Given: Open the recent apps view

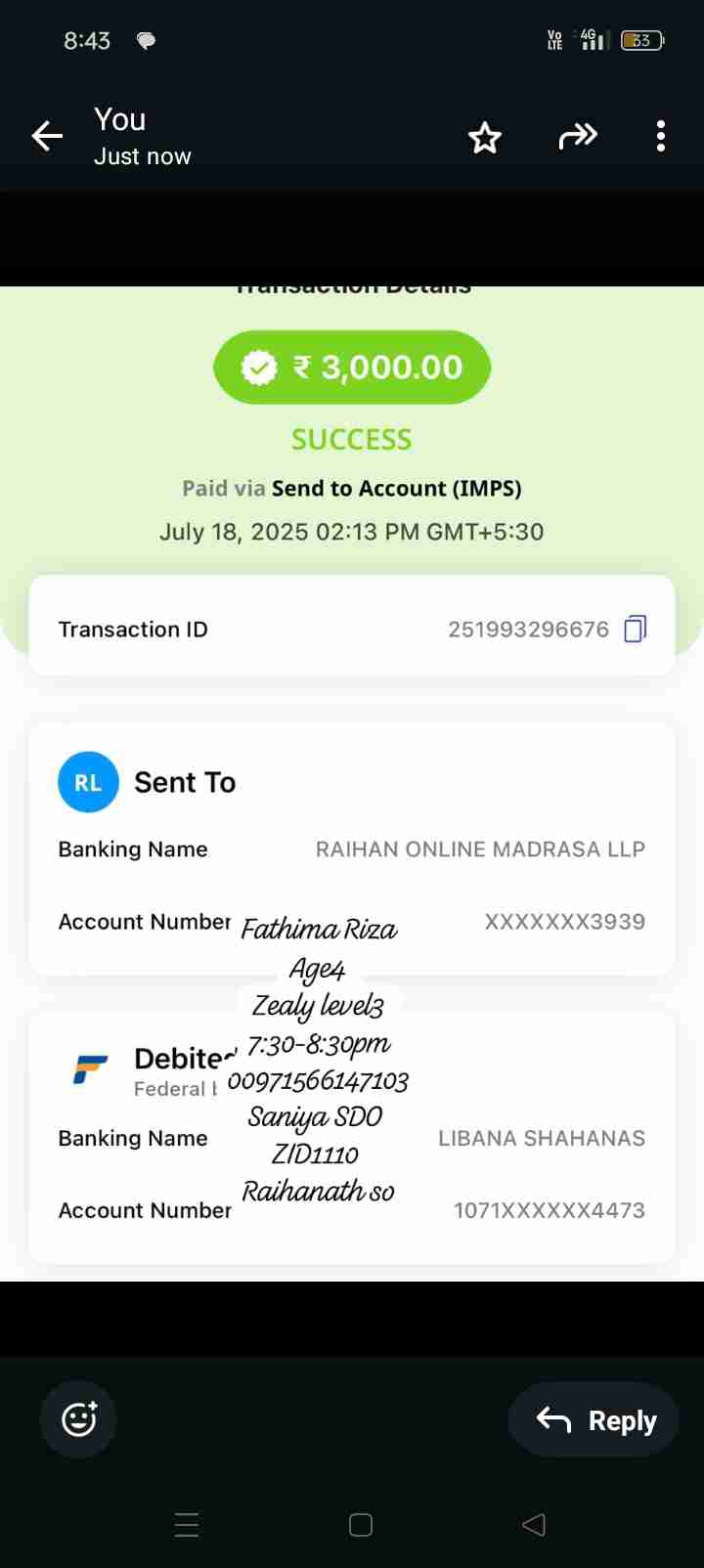Looking at the screenshot, I should point(187,1525).
